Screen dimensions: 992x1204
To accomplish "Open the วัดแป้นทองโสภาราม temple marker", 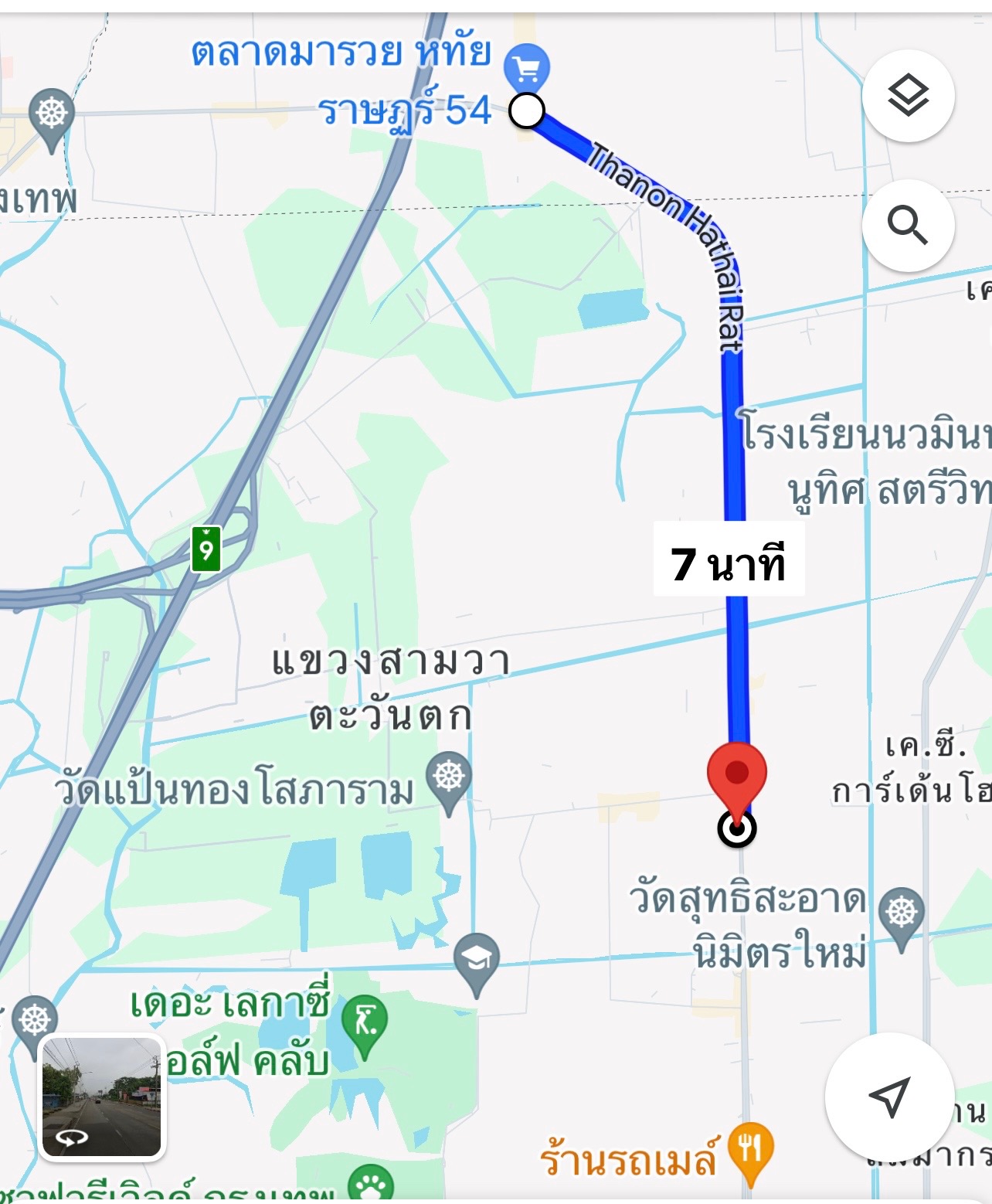I will click(450, 777).
